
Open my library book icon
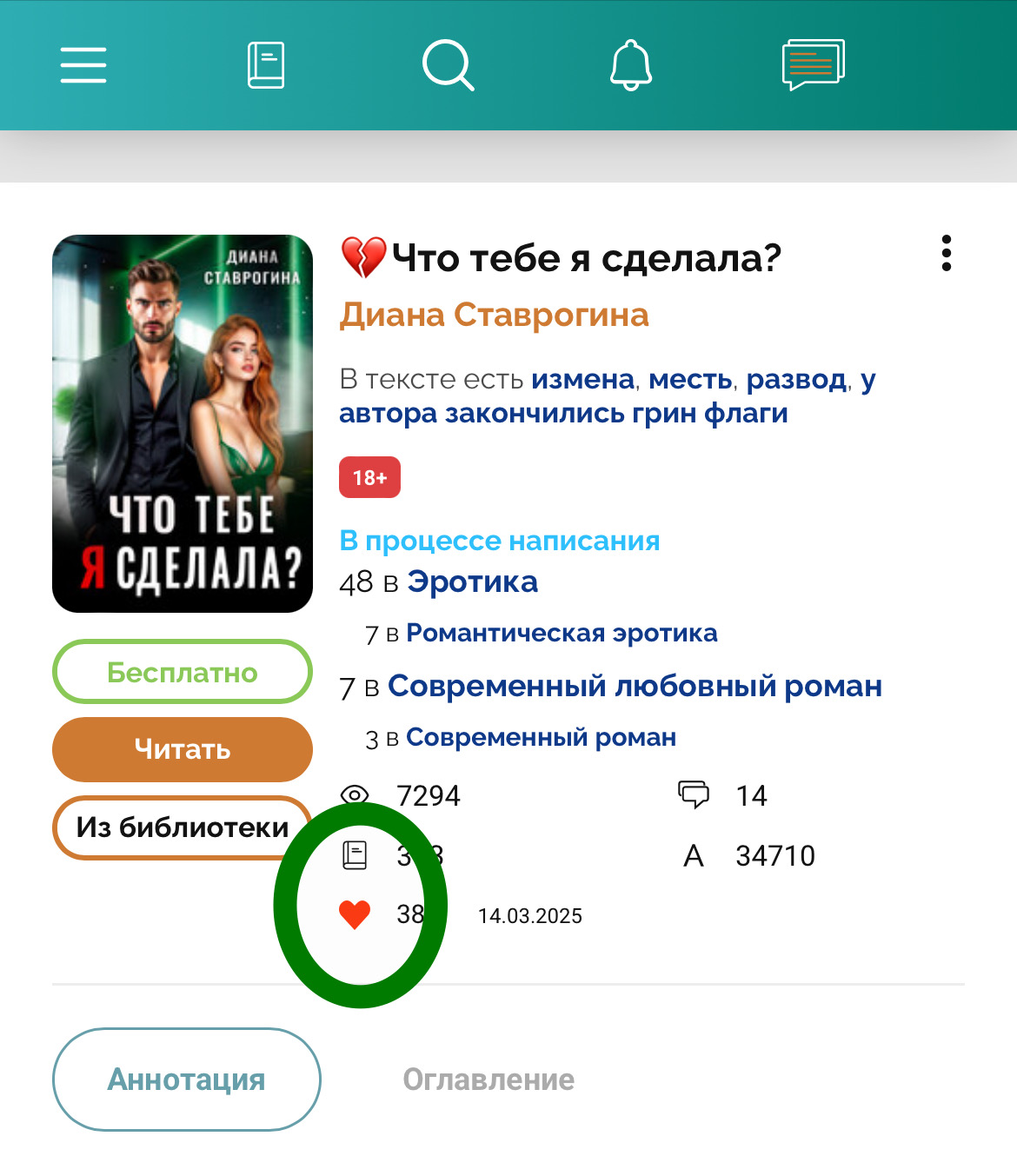(266, 65)
